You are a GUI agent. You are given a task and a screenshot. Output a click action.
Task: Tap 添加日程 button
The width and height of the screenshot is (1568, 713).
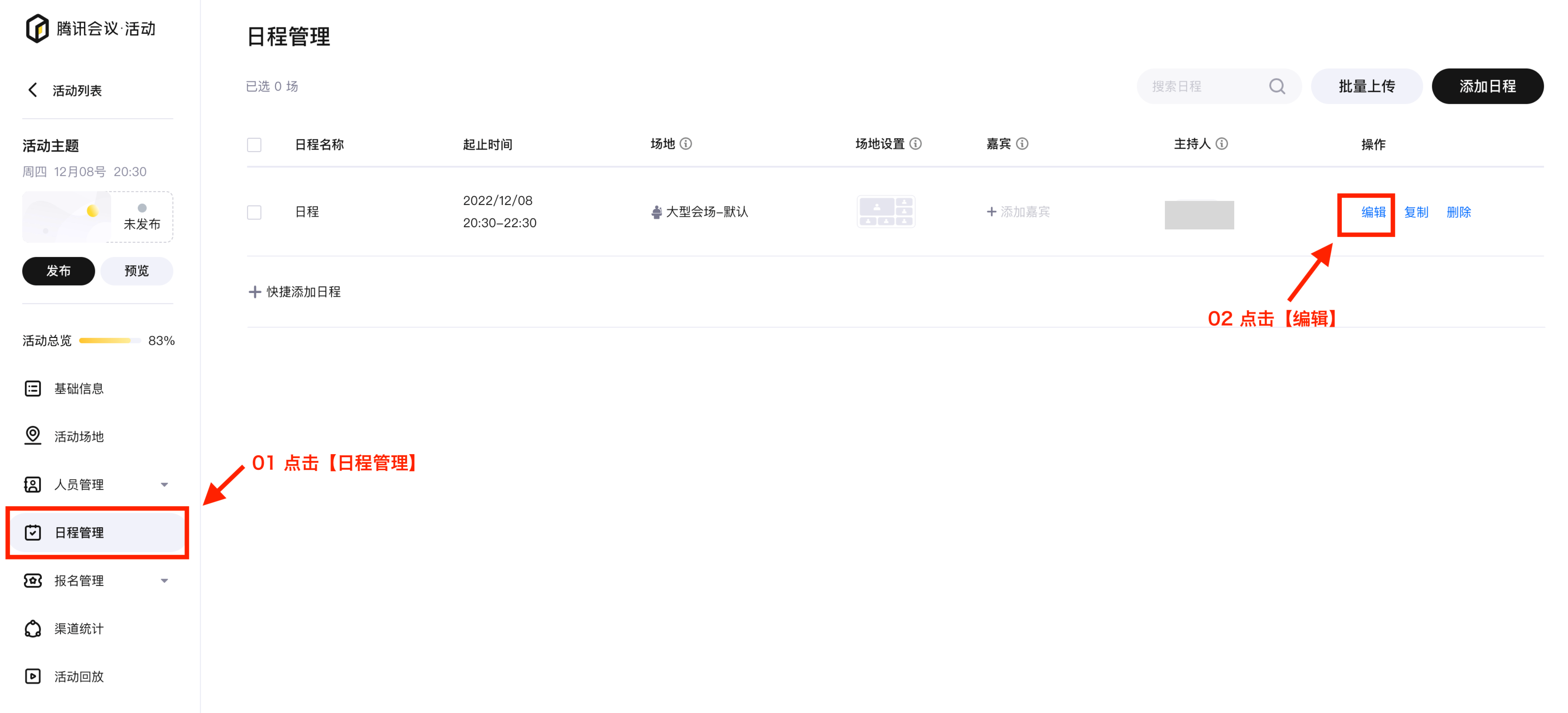1486,87
